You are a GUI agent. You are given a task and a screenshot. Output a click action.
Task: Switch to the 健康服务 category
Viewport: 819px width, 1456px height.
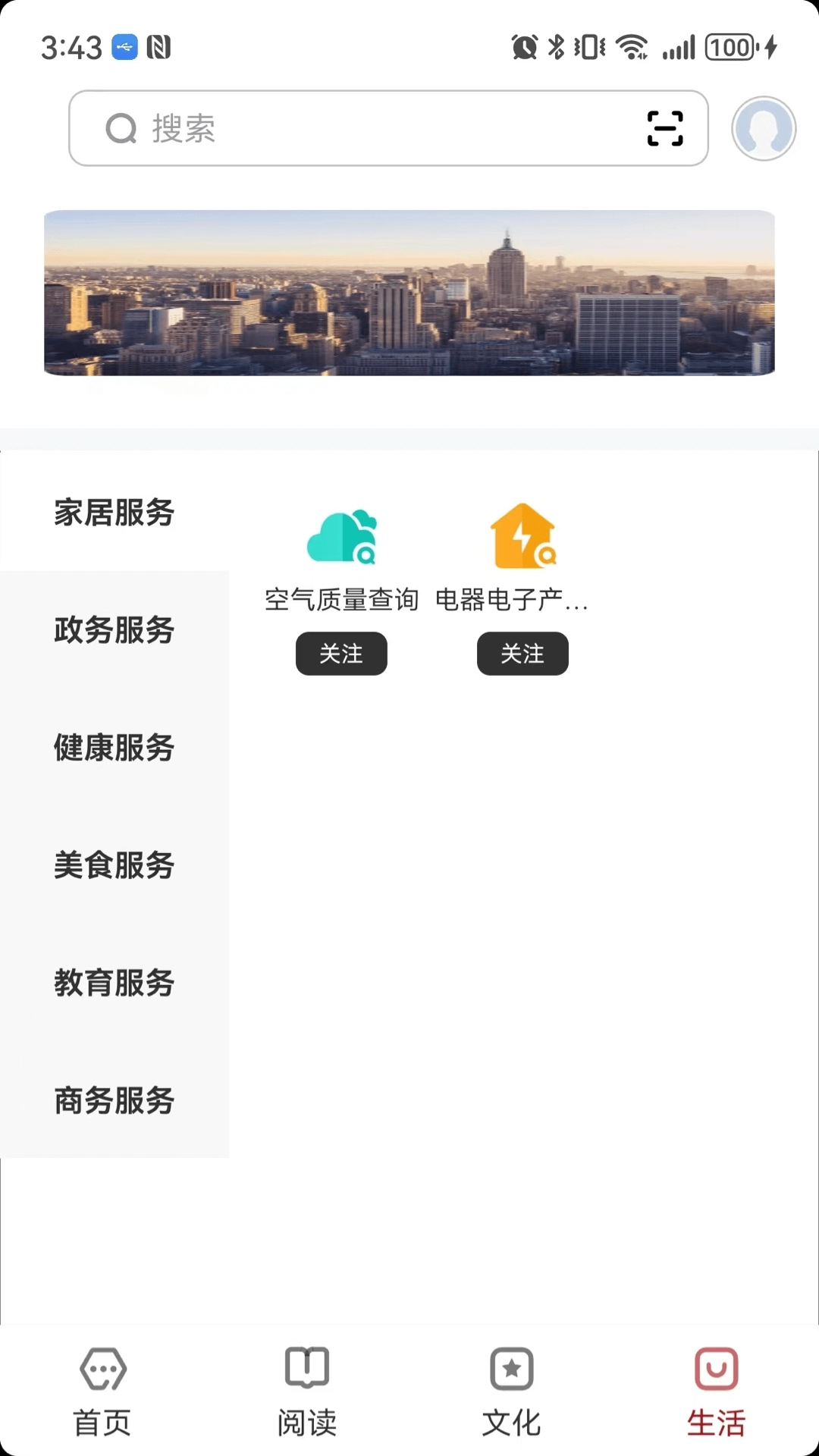coord(114,748)
